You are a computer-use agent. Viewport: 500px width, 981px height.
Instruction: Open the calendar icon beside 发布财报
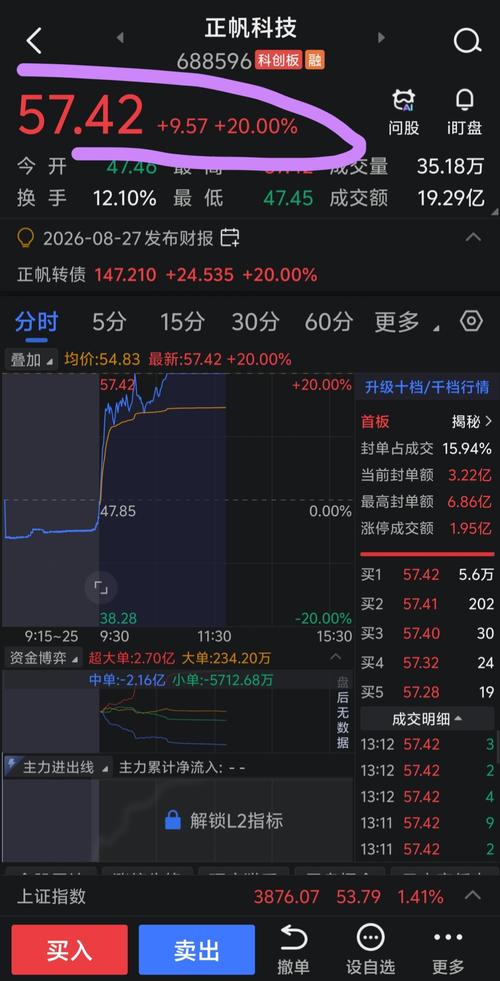[x=230, y=237]
